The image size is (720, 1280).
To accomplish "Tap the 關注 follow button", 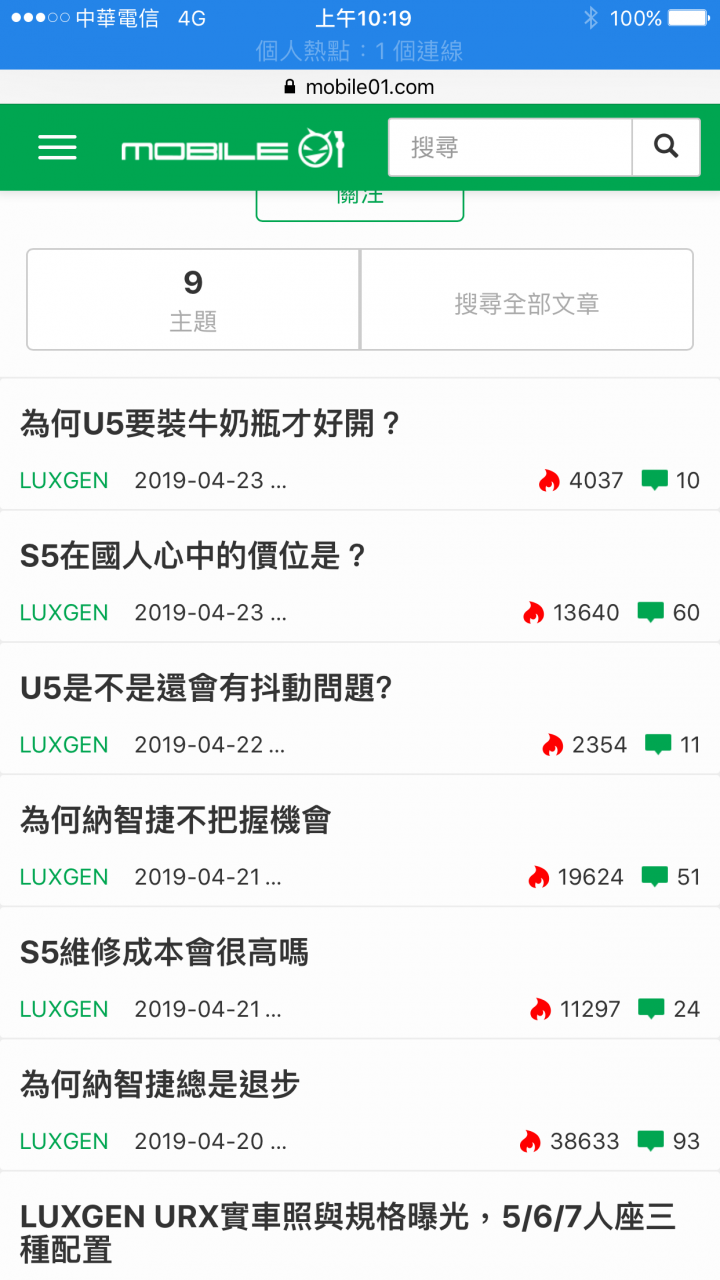I will 360,203.
